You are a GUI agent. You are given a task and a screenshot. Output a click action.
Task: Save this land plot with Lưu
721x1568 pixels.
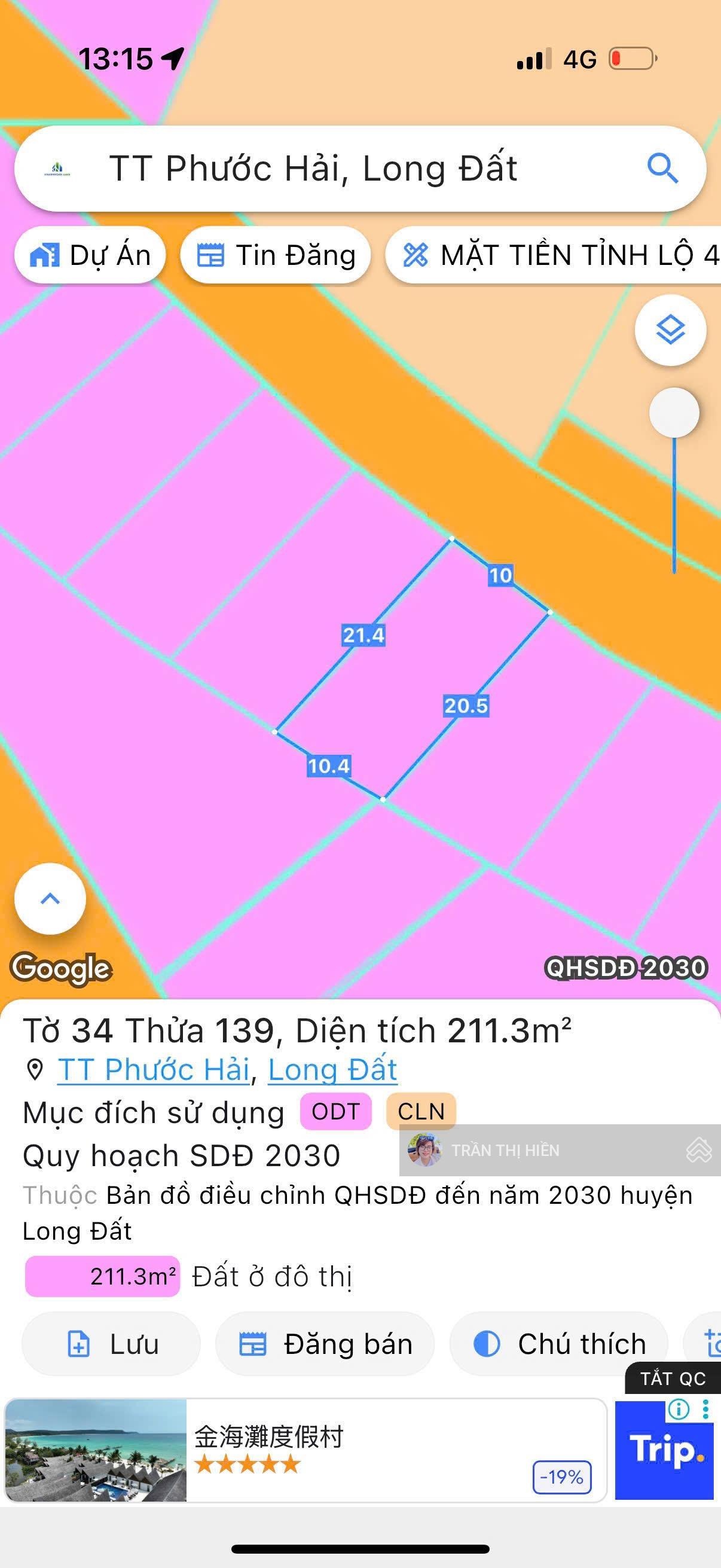(111, 1343)
